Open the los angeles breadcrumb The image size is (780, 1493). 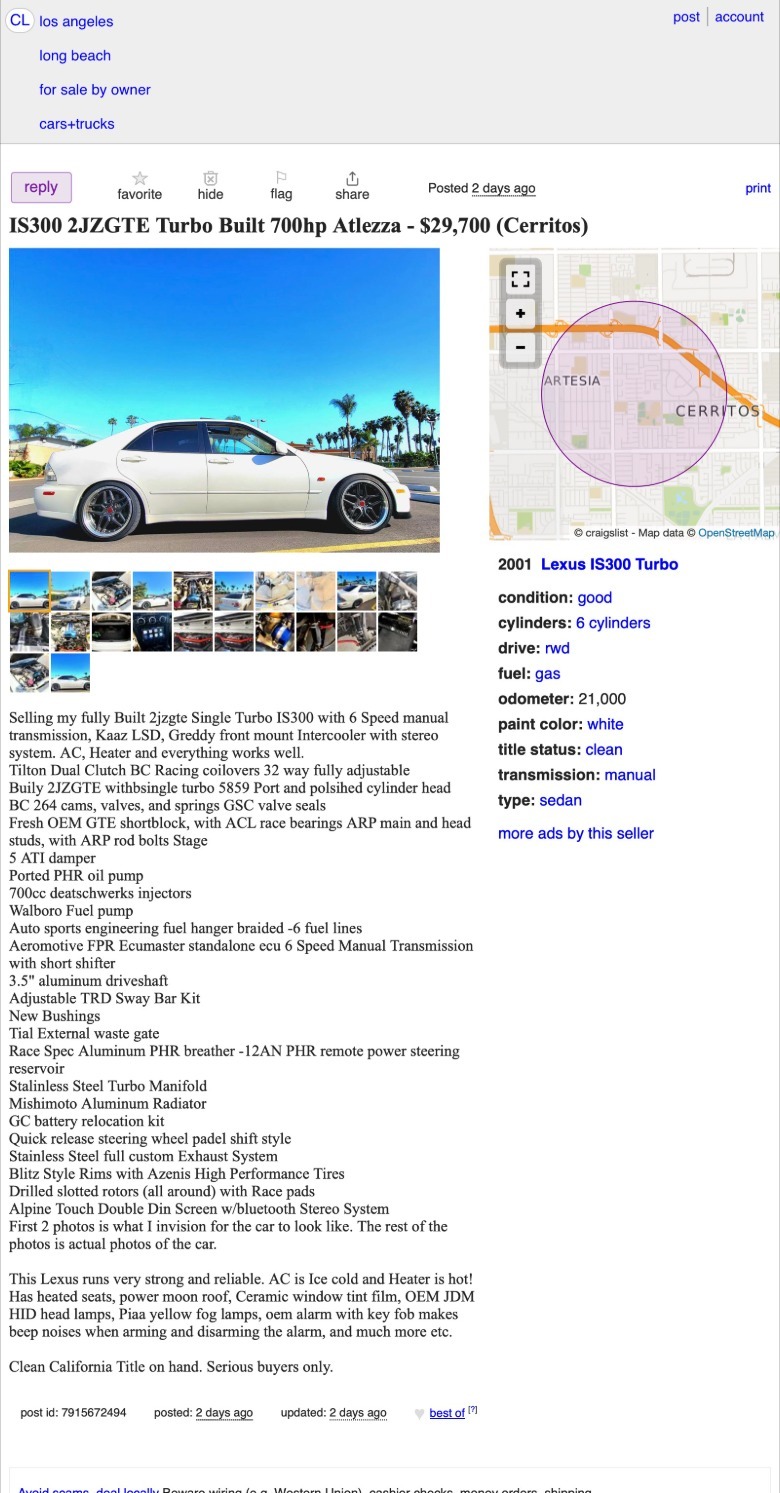76,21
